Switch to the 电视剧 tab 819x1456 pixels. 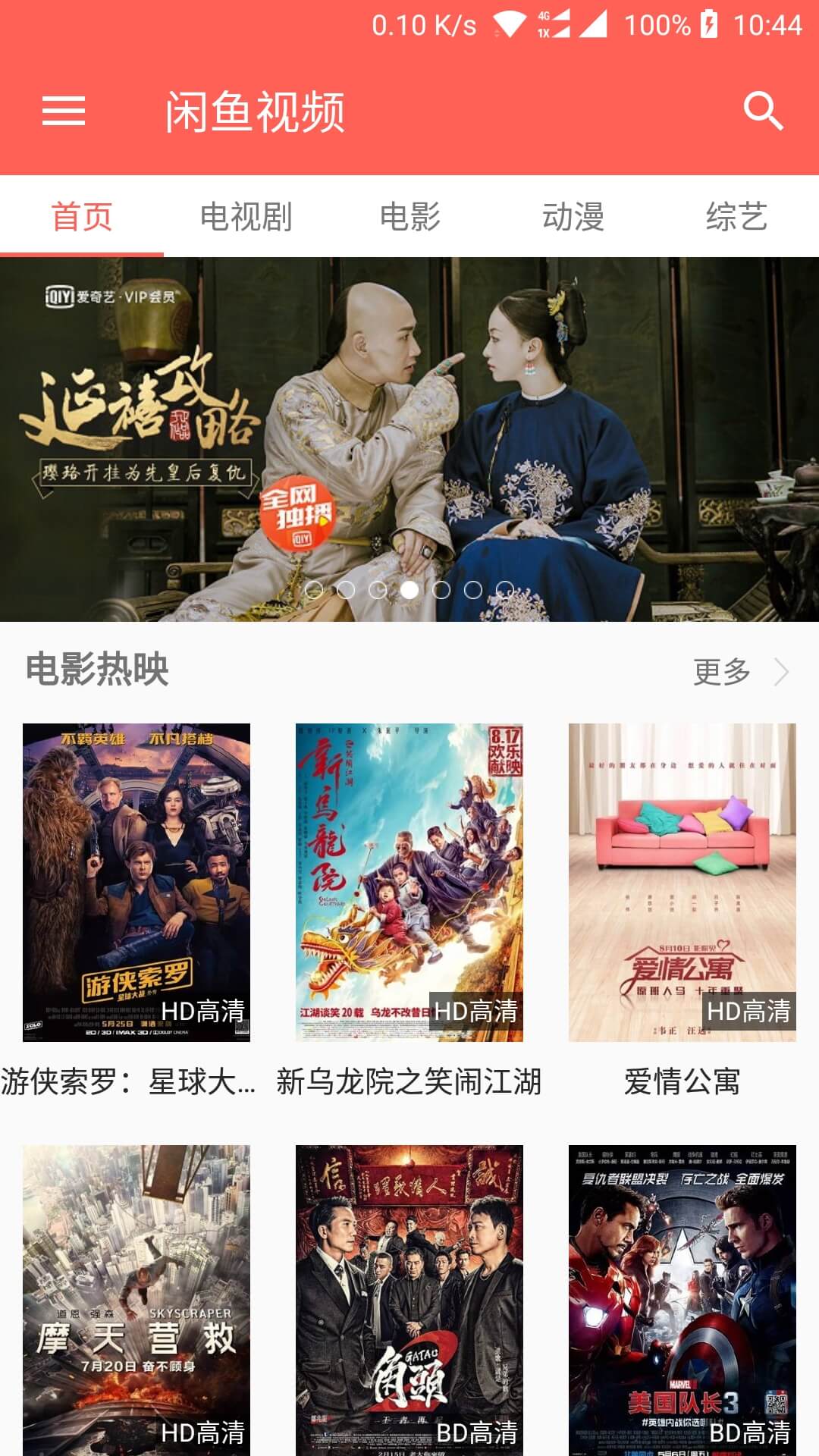[246, 217]
